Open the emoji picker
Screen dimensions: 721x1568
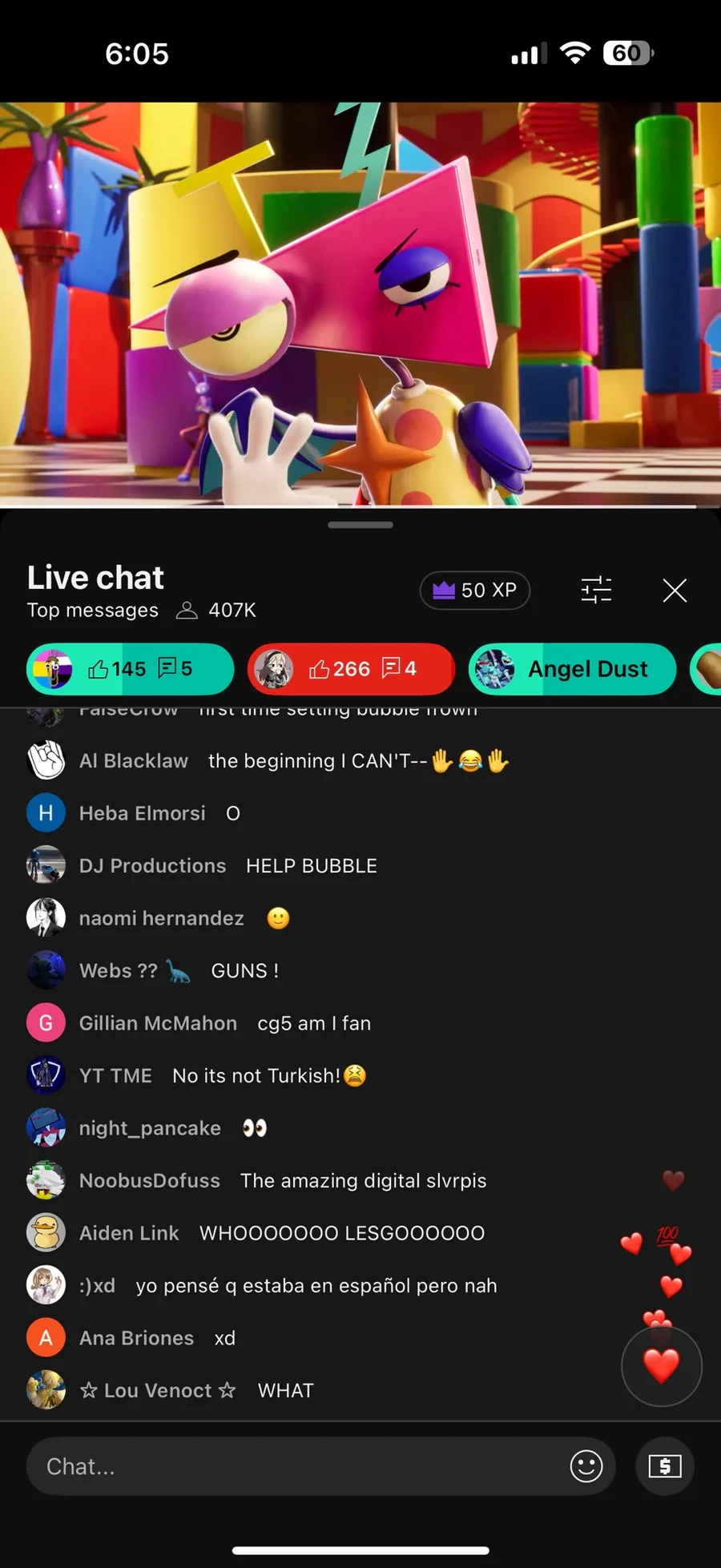586,1466
